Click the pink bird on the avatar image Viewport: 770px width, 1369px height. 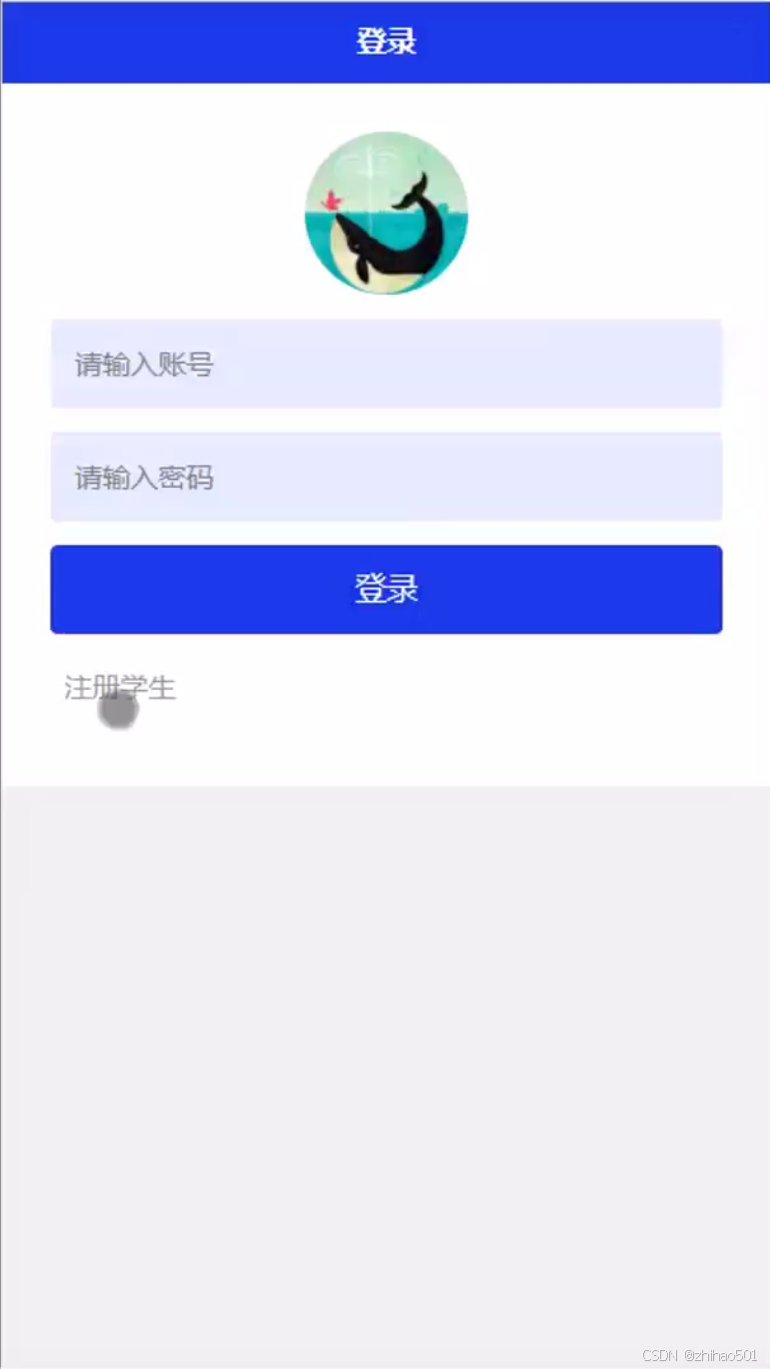pyautogui.click(x=330, y=198)
